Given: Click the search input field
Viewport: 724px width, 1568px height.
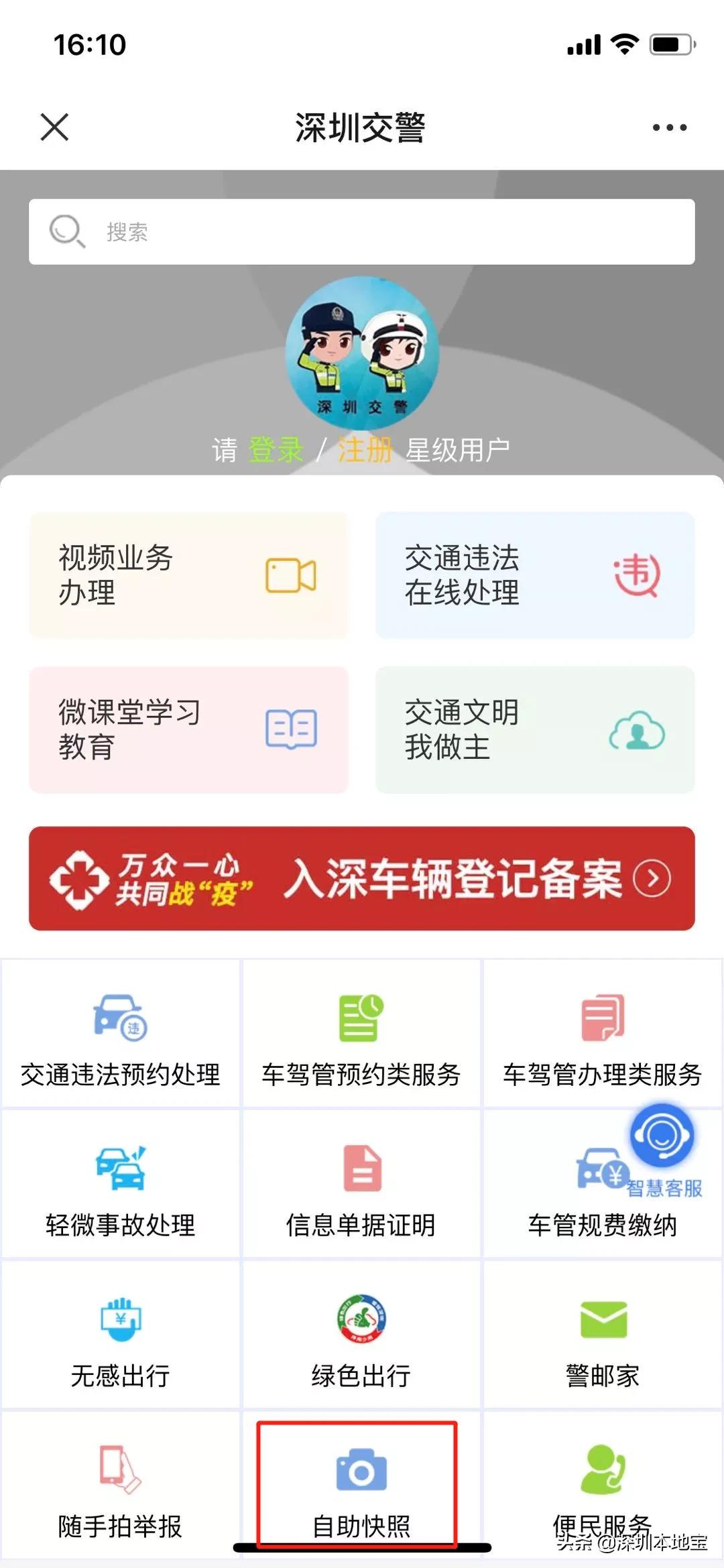Looking at the screenshot, I should click(x=362, y=231).
